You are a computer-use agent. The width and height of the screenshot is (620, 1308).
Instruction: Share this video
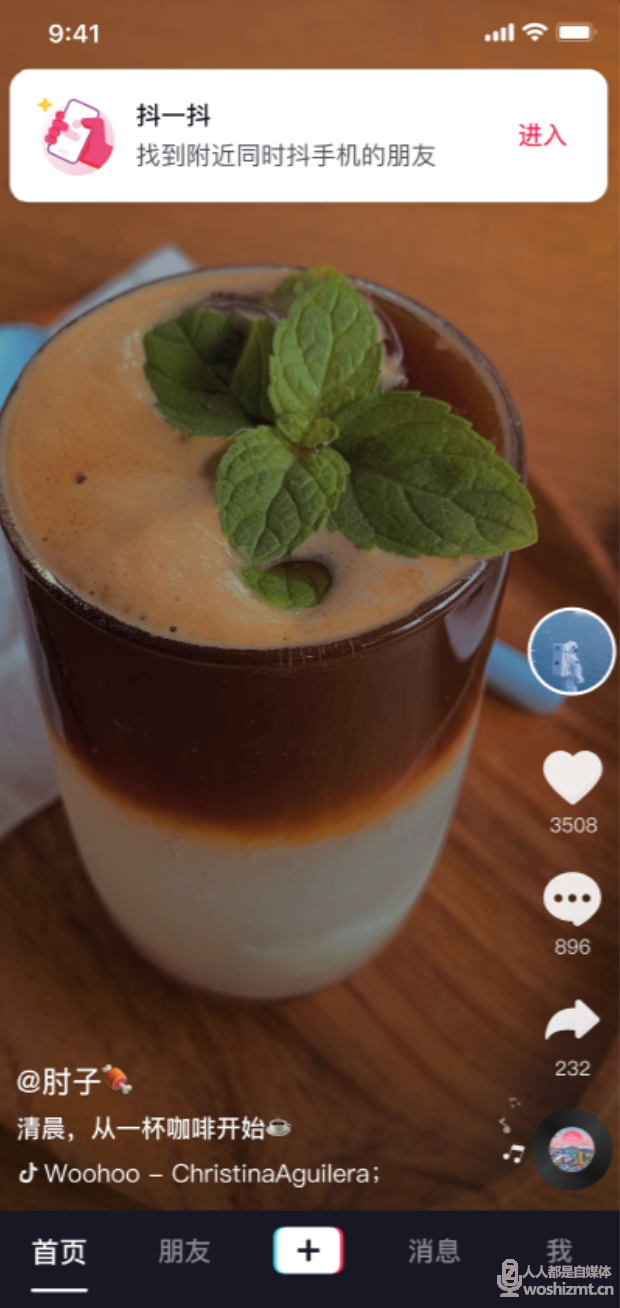572,1021
